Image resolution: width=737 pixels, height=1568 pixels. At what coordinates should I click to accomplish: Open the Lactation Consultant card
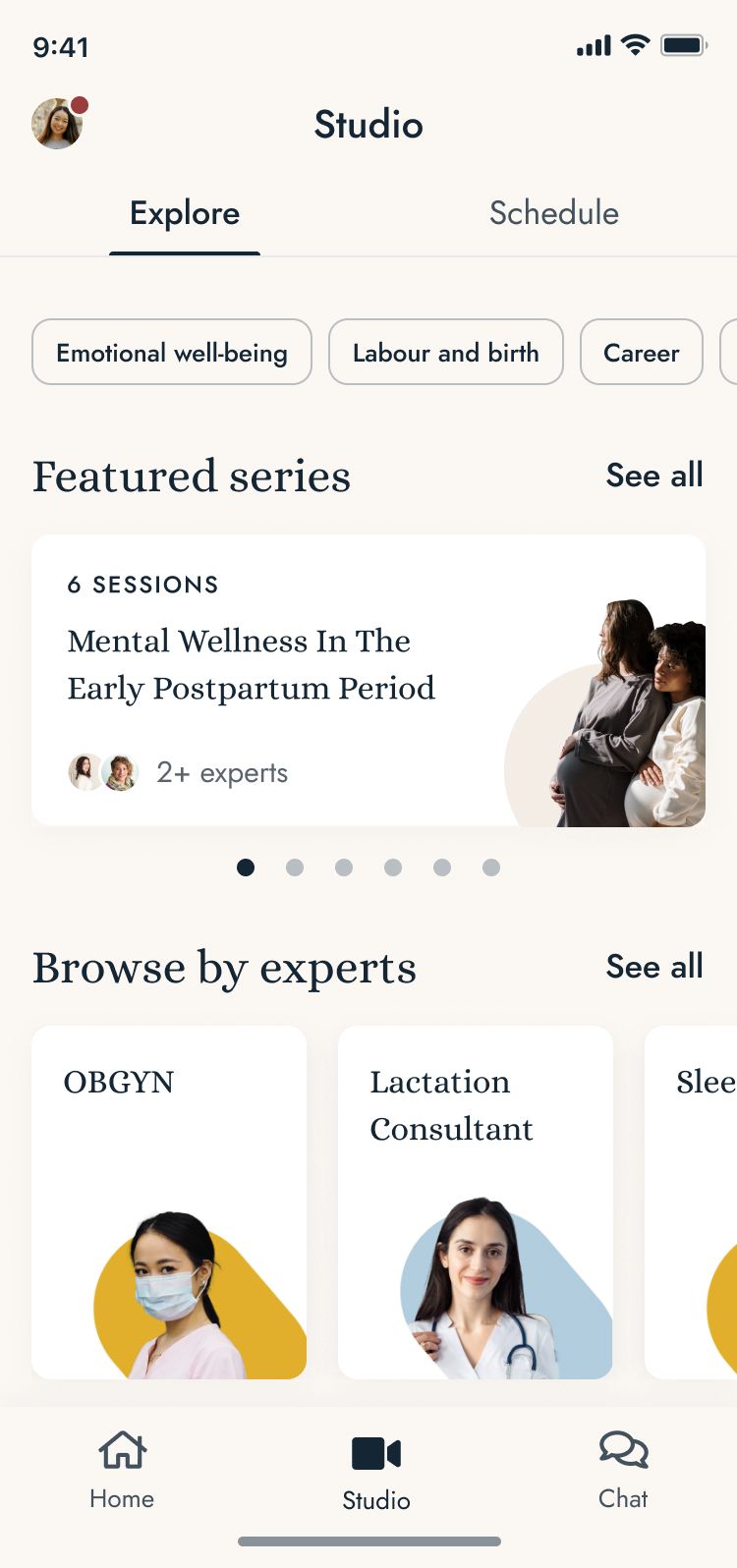click(476, 1203)
